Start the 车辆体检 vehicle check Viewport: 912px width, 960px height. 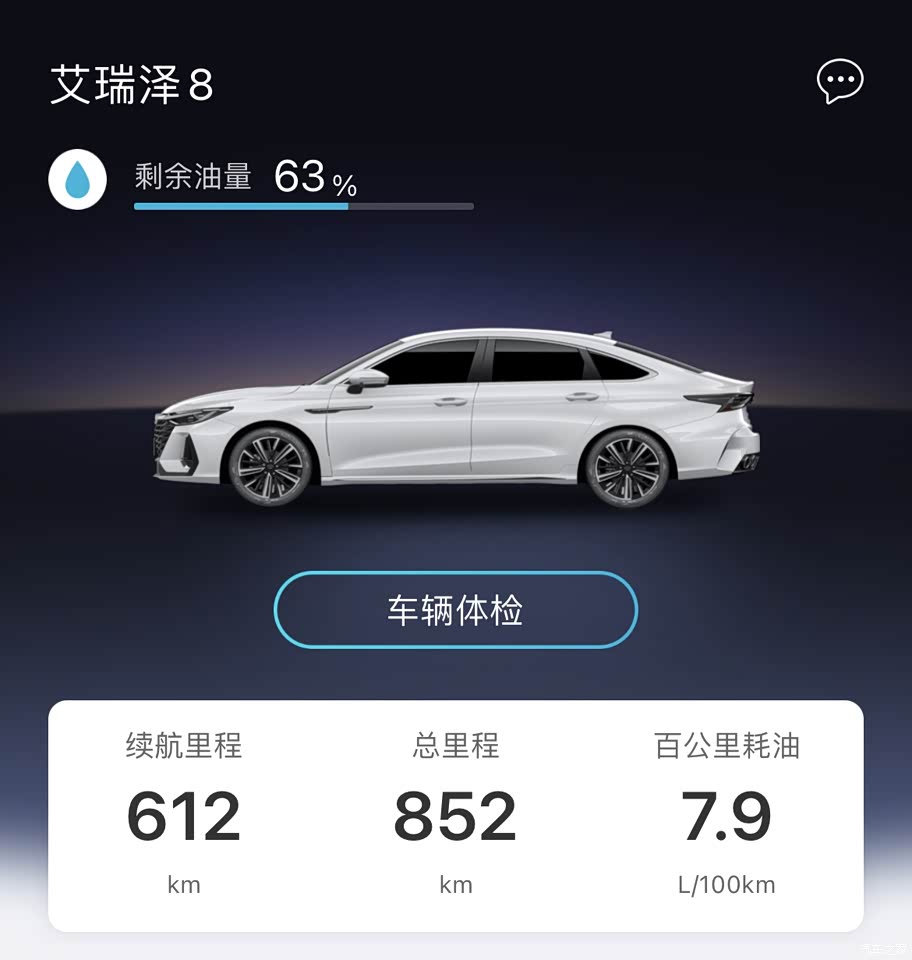[456, 610]
